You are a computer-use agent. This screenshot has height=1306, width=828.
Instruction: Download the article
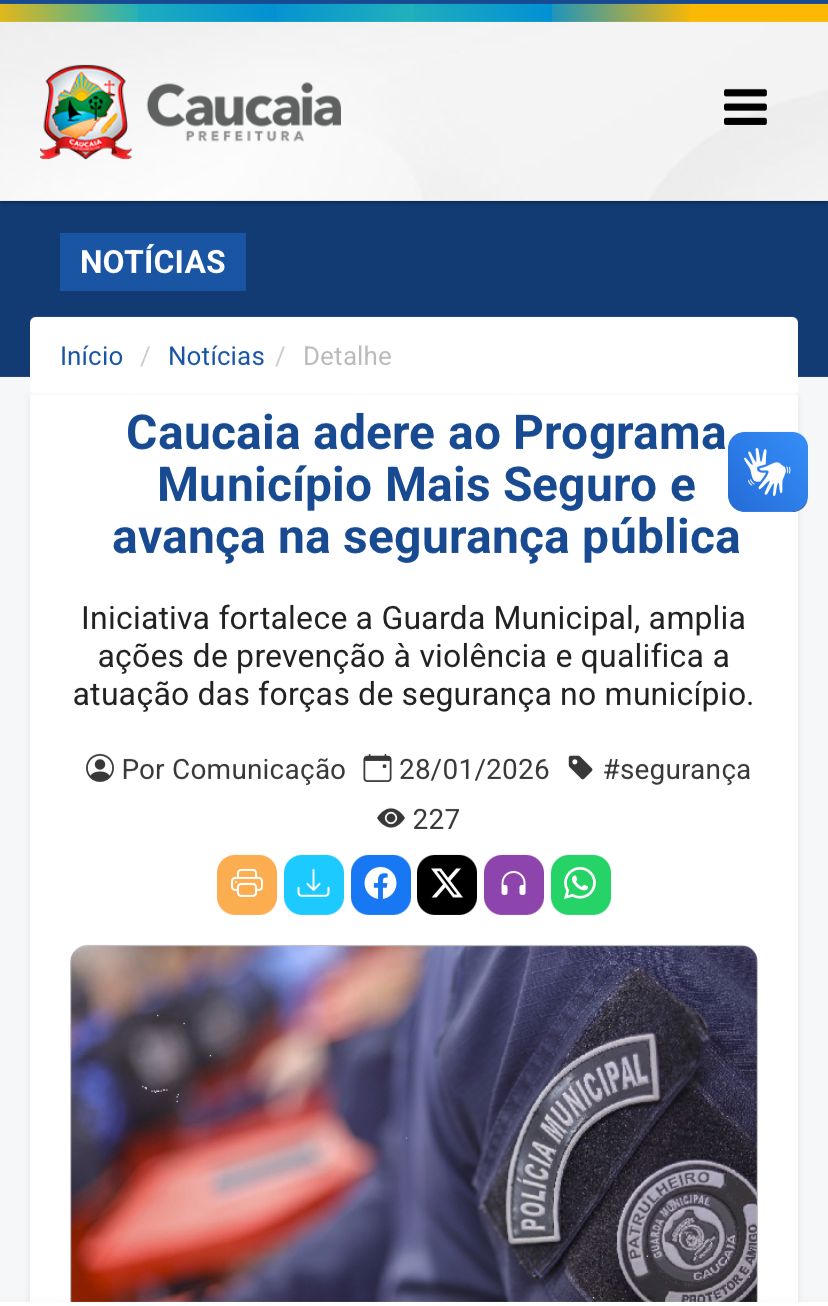pyautogui.click(x=313, y=885)
